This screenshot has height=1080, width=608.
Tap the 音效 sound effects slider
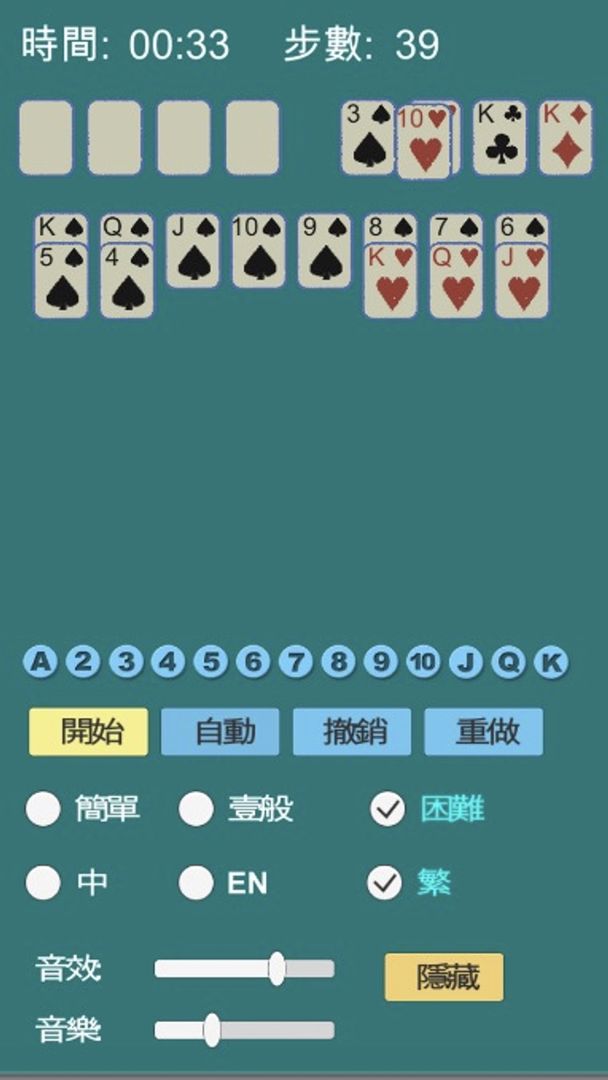click(x=244, y=968)
